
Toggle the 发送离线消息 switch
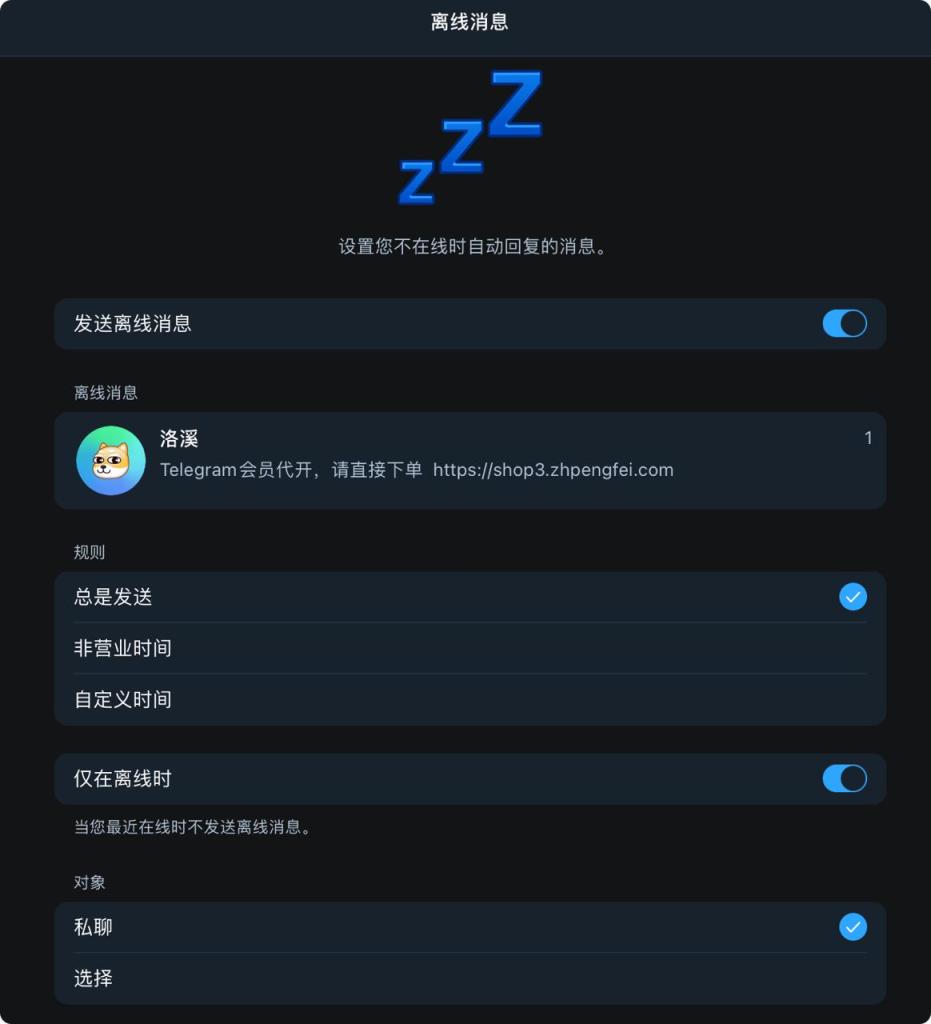point(844,324)
